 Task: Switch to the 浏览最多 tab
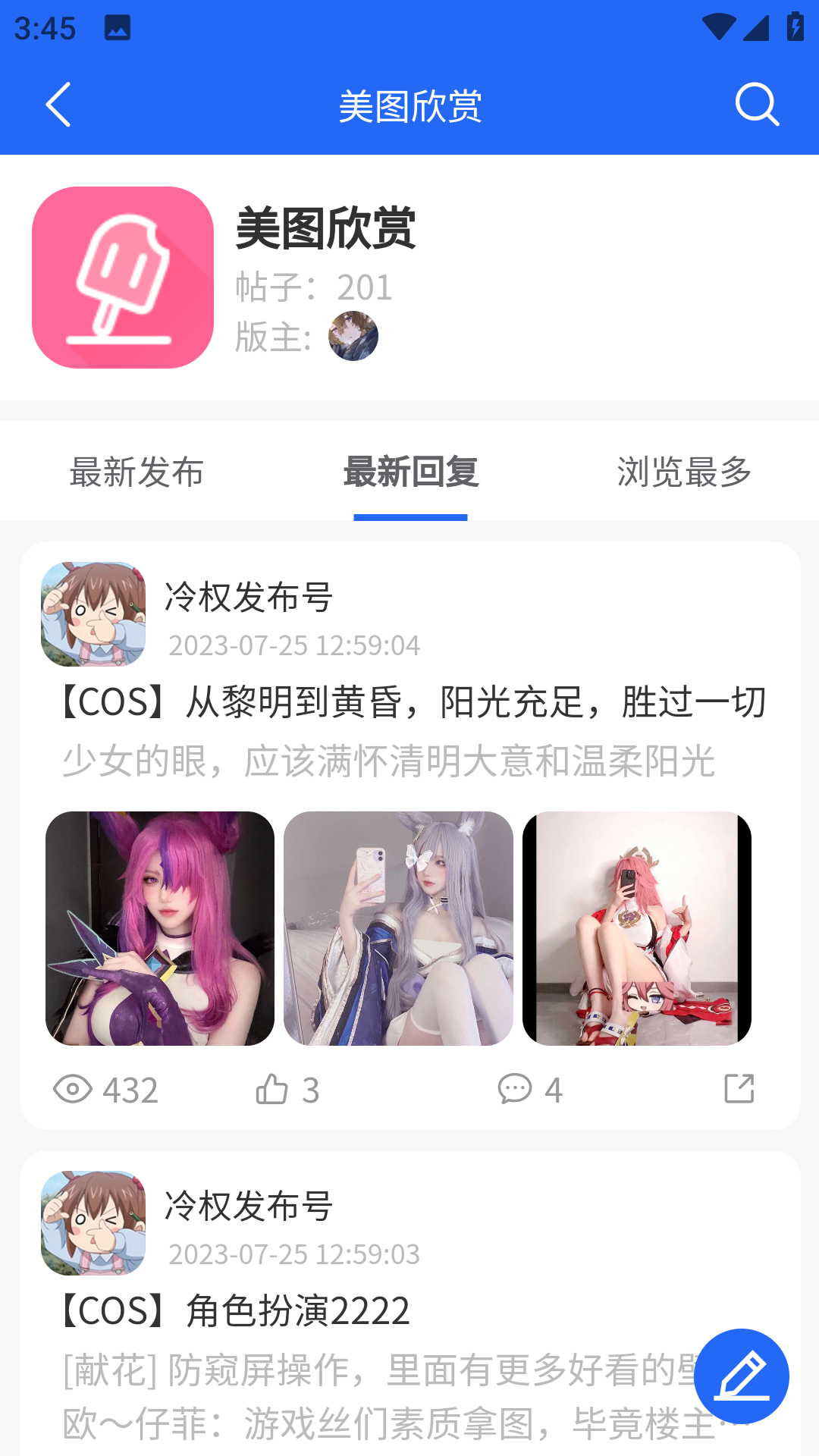click(x=684, y=472)
